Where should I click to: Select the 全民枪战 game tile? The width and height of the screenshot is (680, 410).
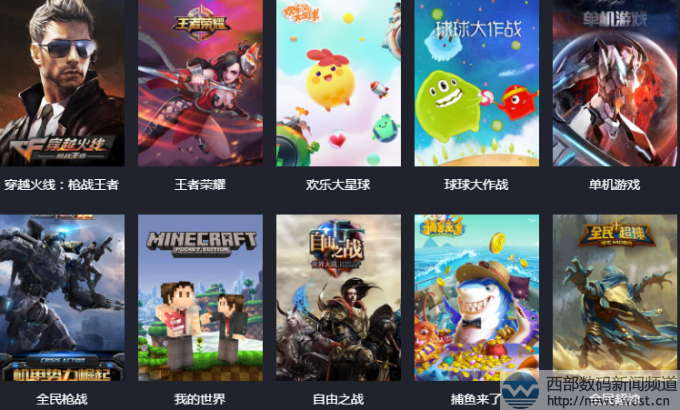[x=62, y=298]
